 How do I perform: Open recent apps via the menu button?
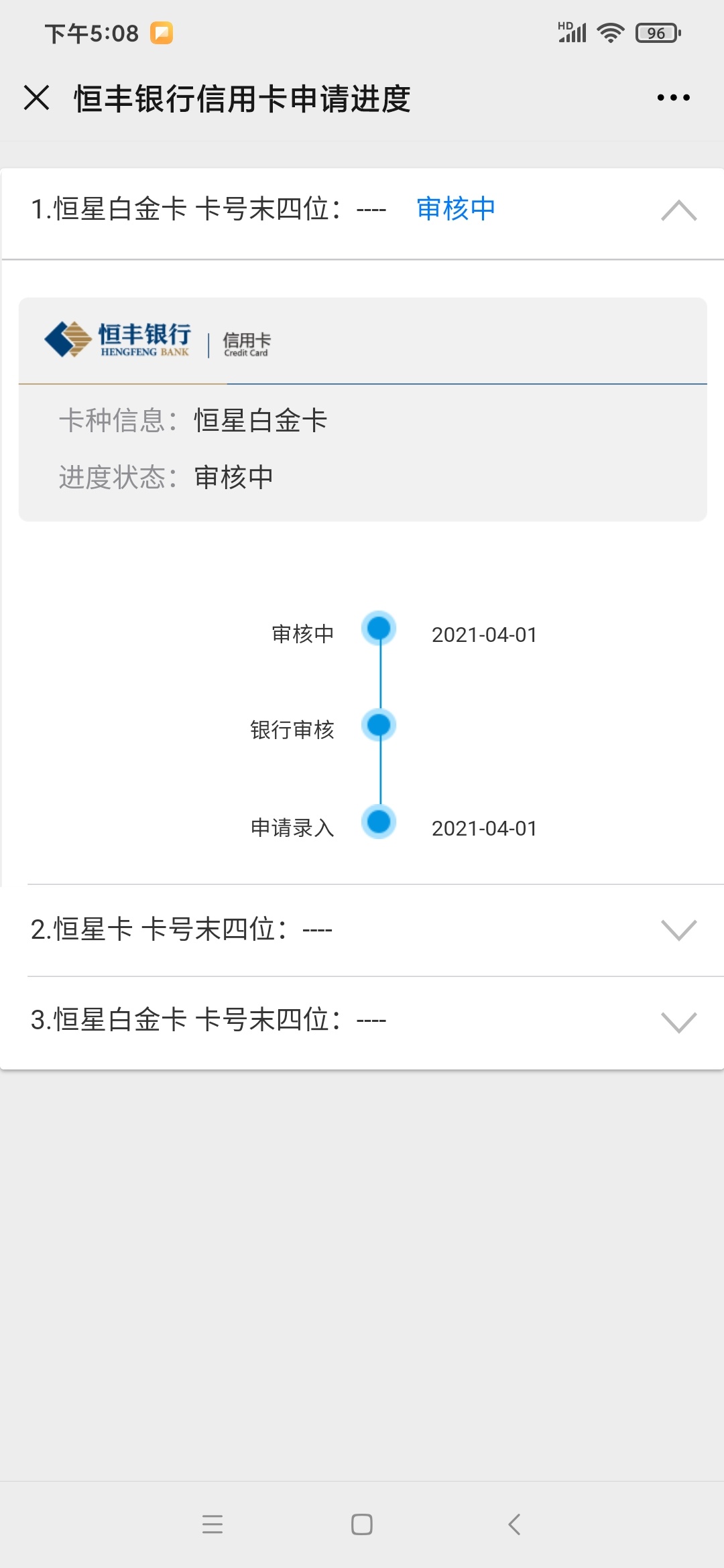click(213, 1524)
